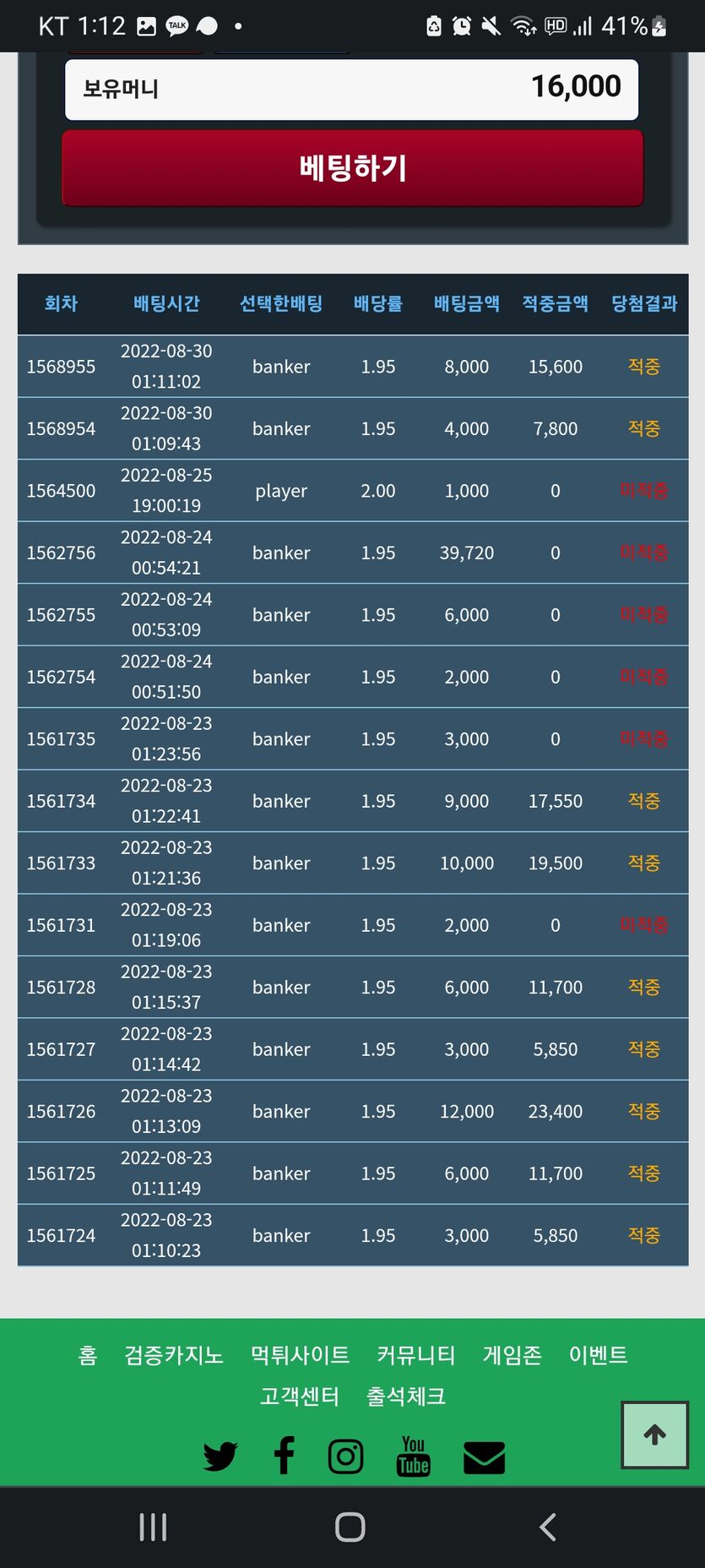This screenshot has width=705, height=1568.
Task: Go to 먹튀사이트 page
Action: click(300, 1355)
